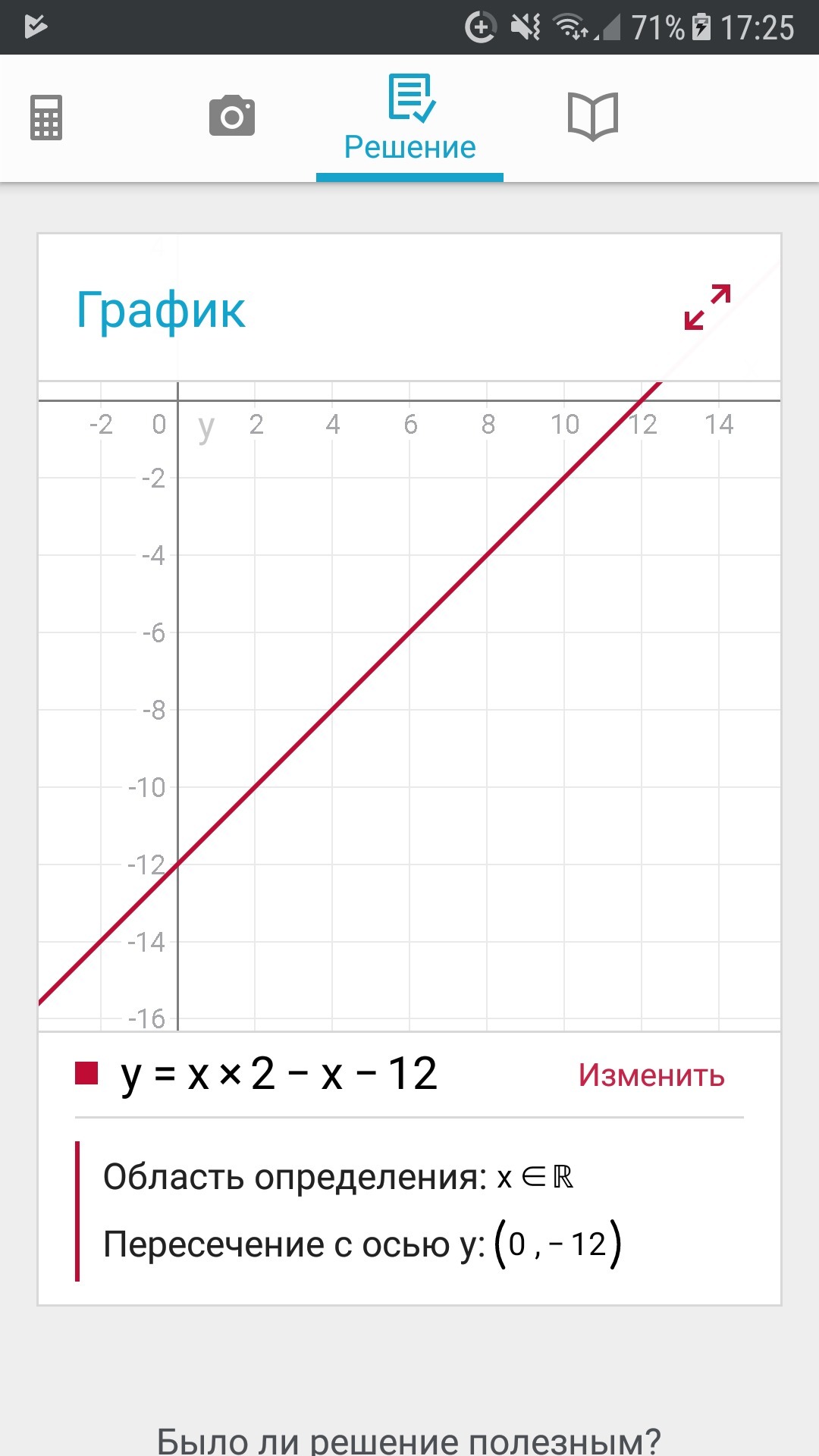819x1456 pixels.
Task: Switch to the calculator tab
Action: [46, 118]
